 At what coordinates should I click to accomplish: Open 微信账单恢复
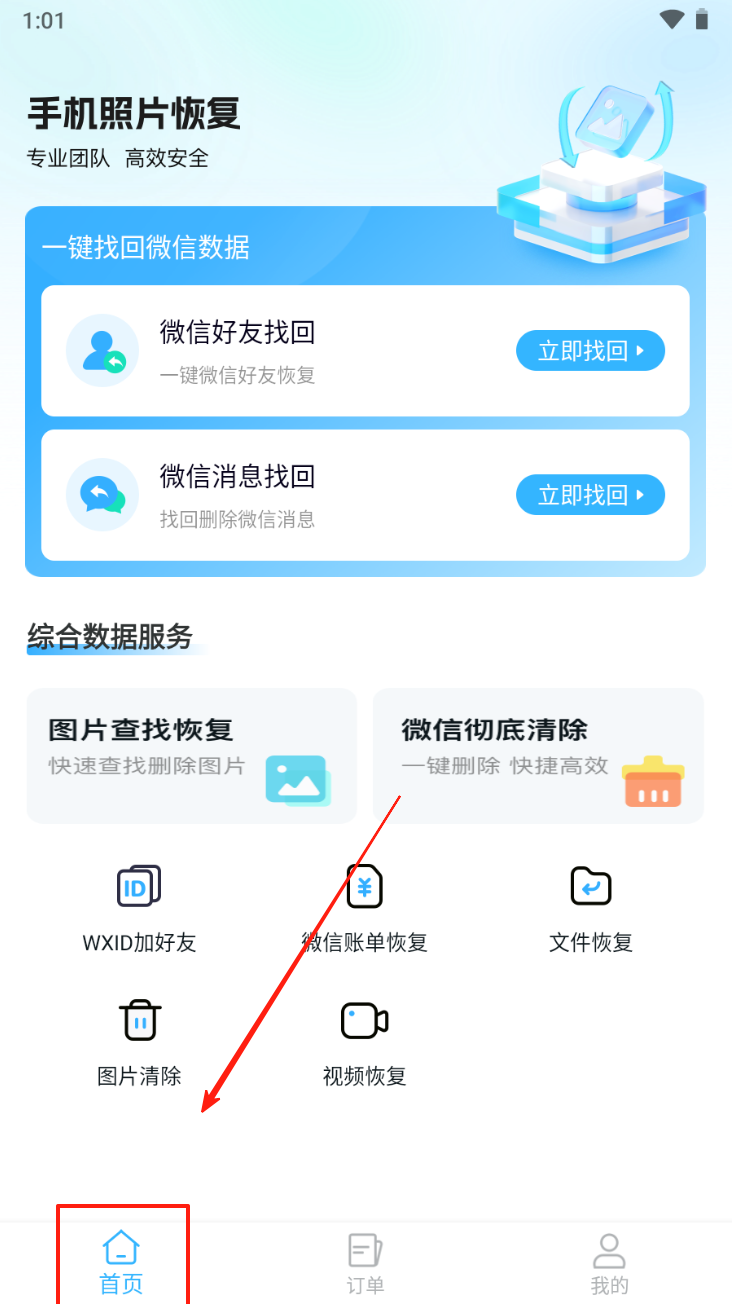365,907
